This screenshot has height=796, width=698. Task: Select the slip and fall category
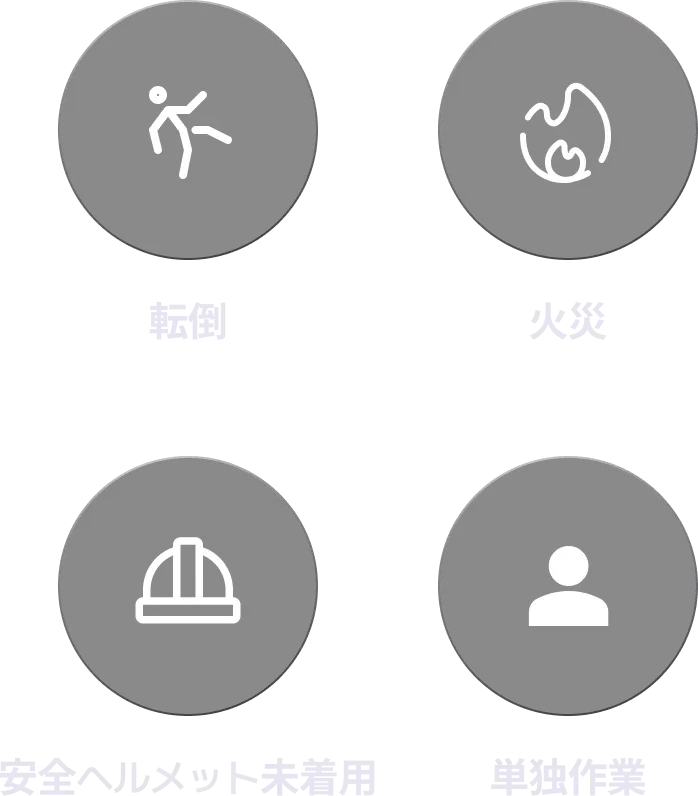click(x=188, y=131)
